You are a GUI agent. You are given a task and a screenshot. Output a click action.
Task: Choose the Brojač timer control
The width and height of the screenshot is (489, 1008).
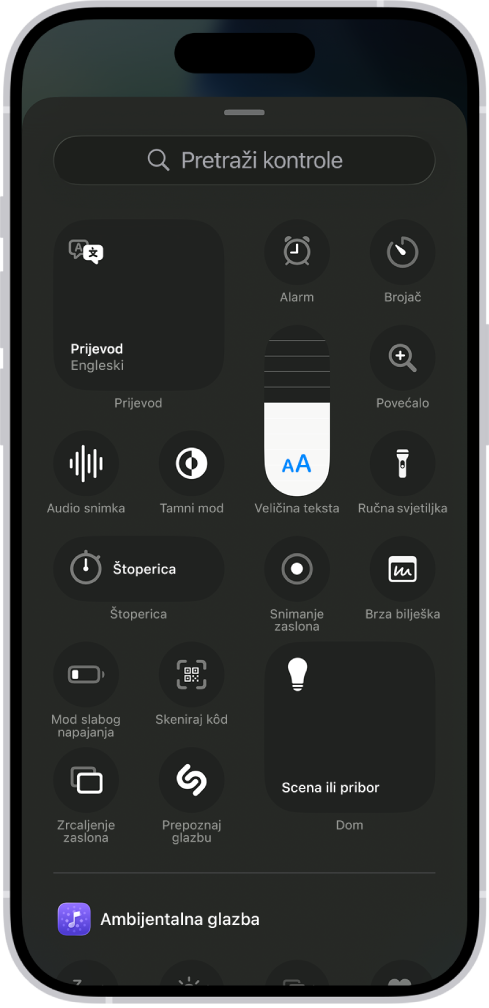click(402, 251)
